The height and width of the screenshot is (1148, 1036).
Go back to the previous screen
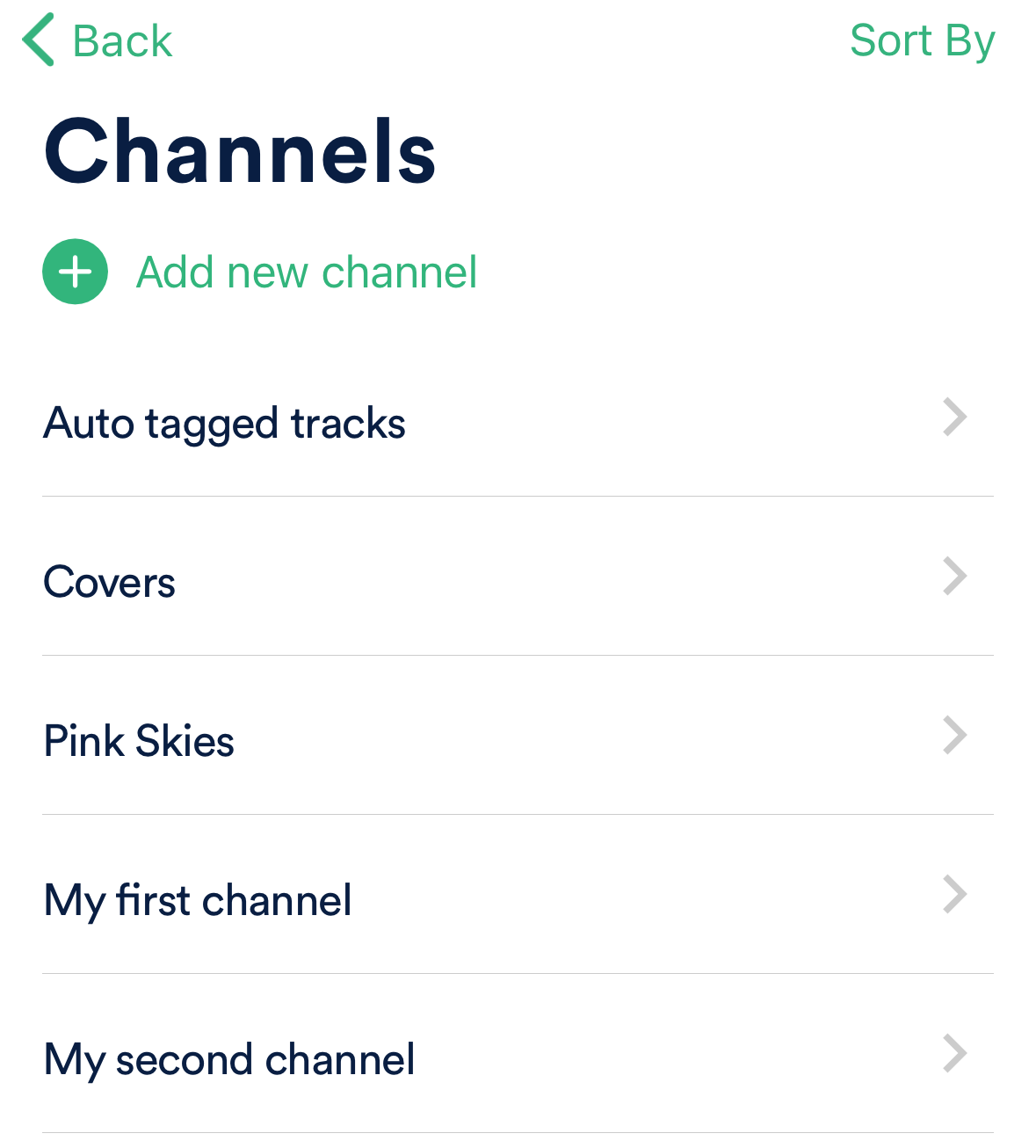pyautogui.click(x=98, y=40)
